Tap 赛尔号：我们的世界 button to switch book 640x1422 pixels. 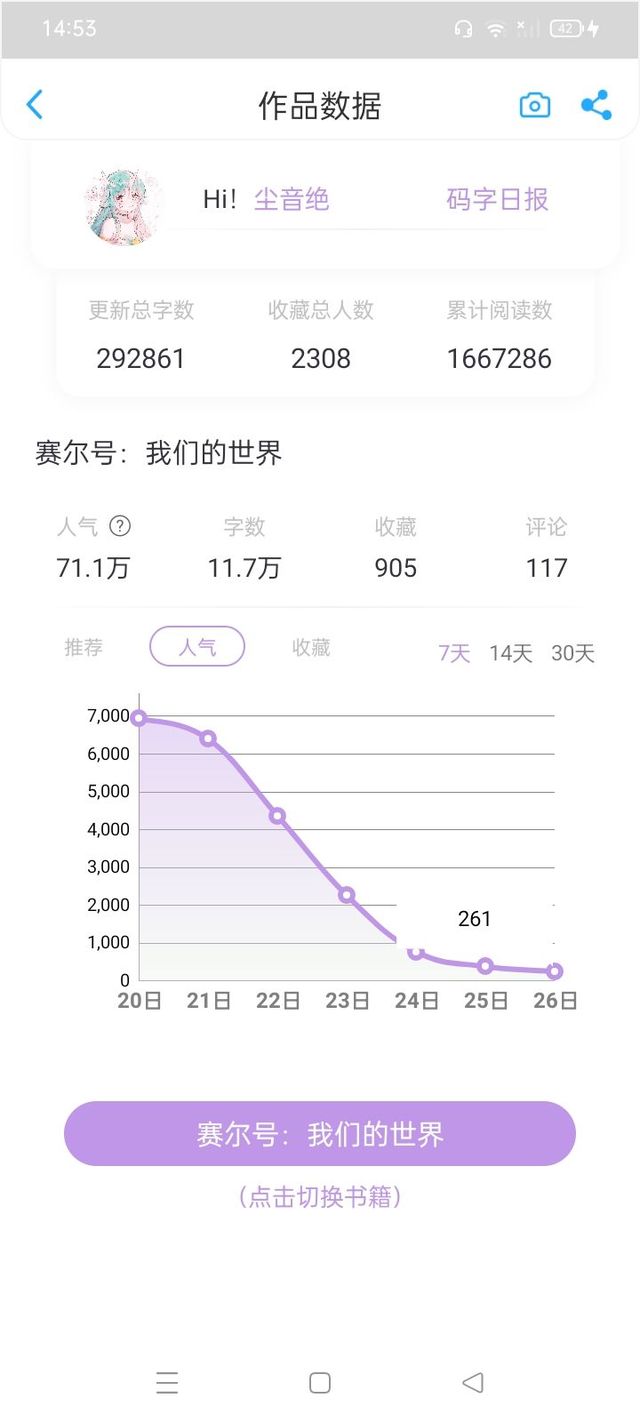(320, 1134)
